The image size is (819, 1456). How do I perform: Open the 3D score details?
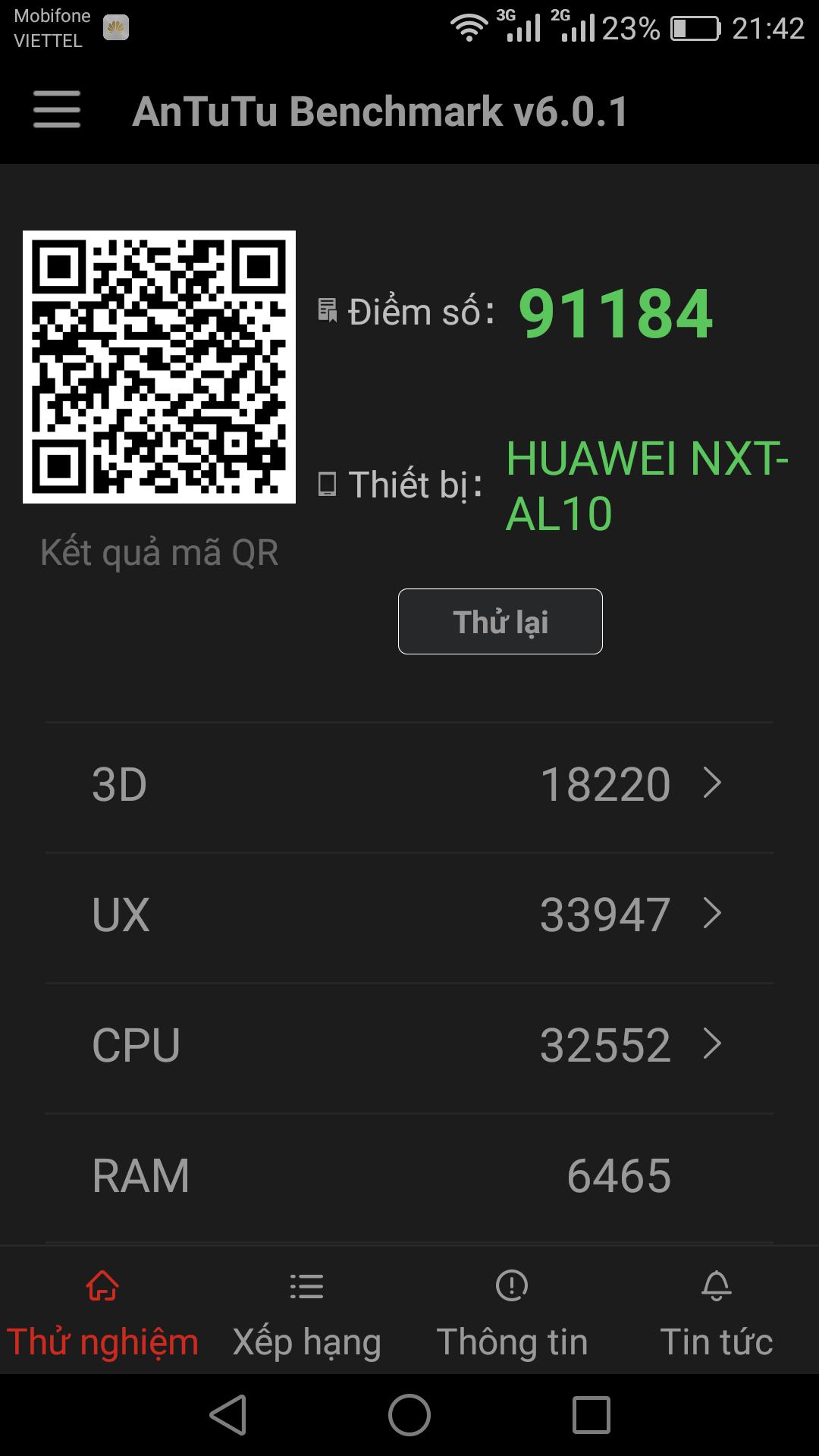[409, 786]
